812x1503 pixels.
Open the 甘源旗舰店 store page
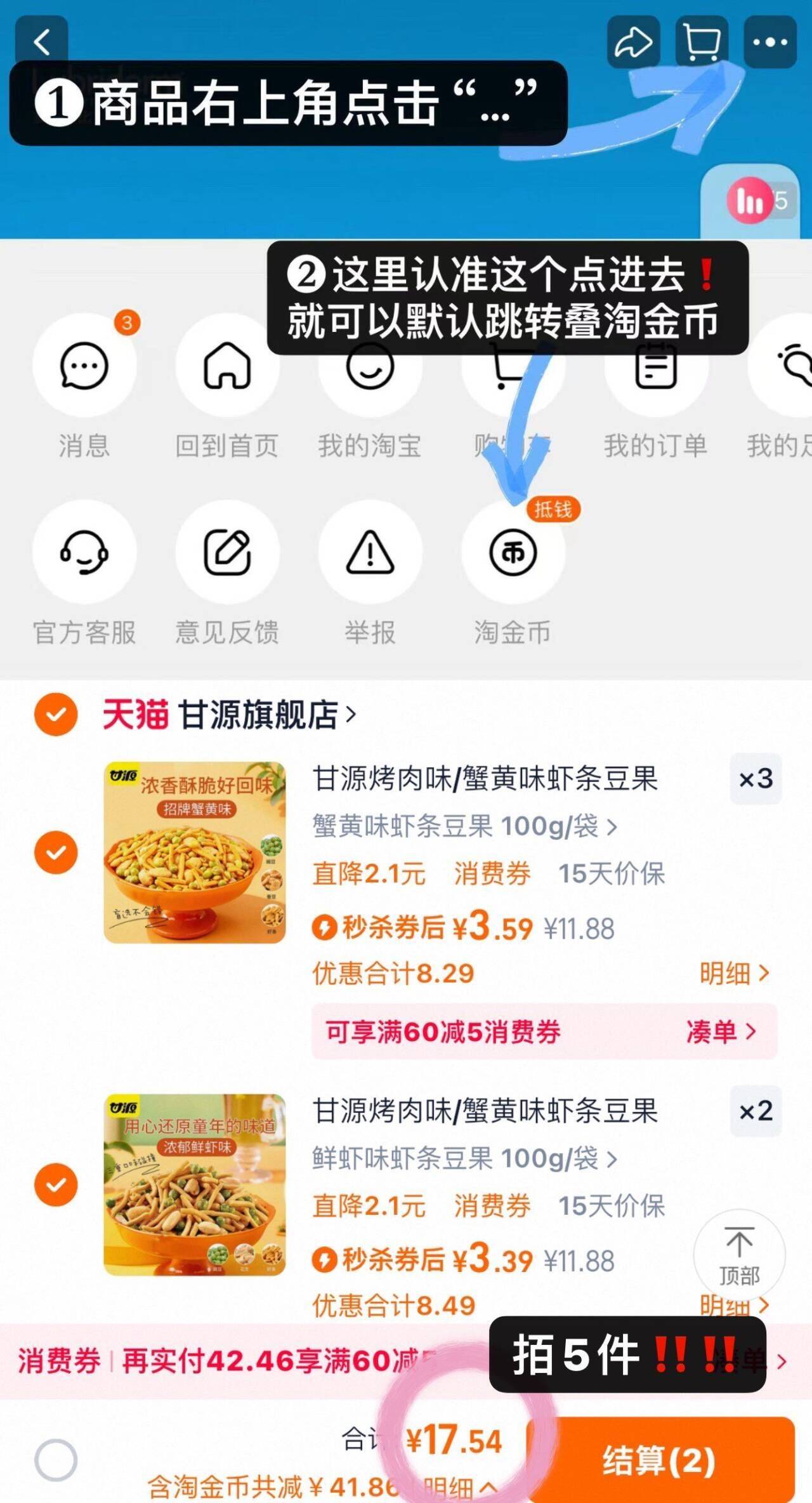pyautogui.click(x=260, y=714)
